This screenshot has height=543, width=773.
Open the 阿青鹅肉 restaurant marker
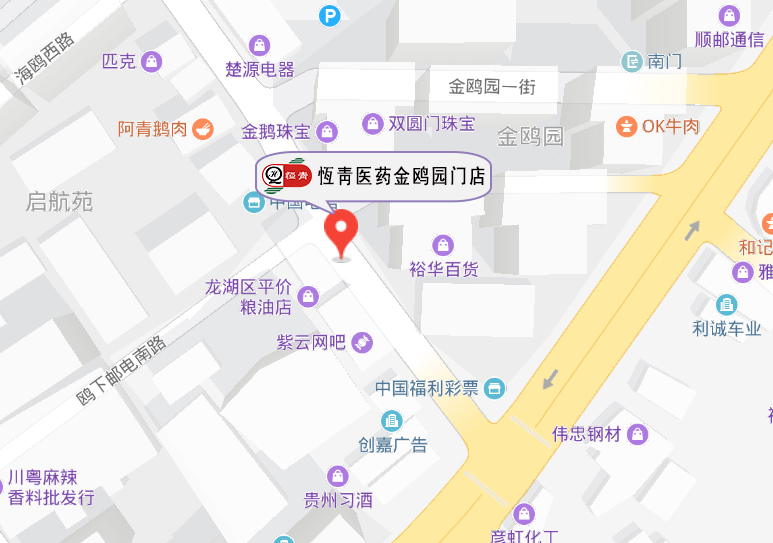pyautogui.click(x=203, y=129)
